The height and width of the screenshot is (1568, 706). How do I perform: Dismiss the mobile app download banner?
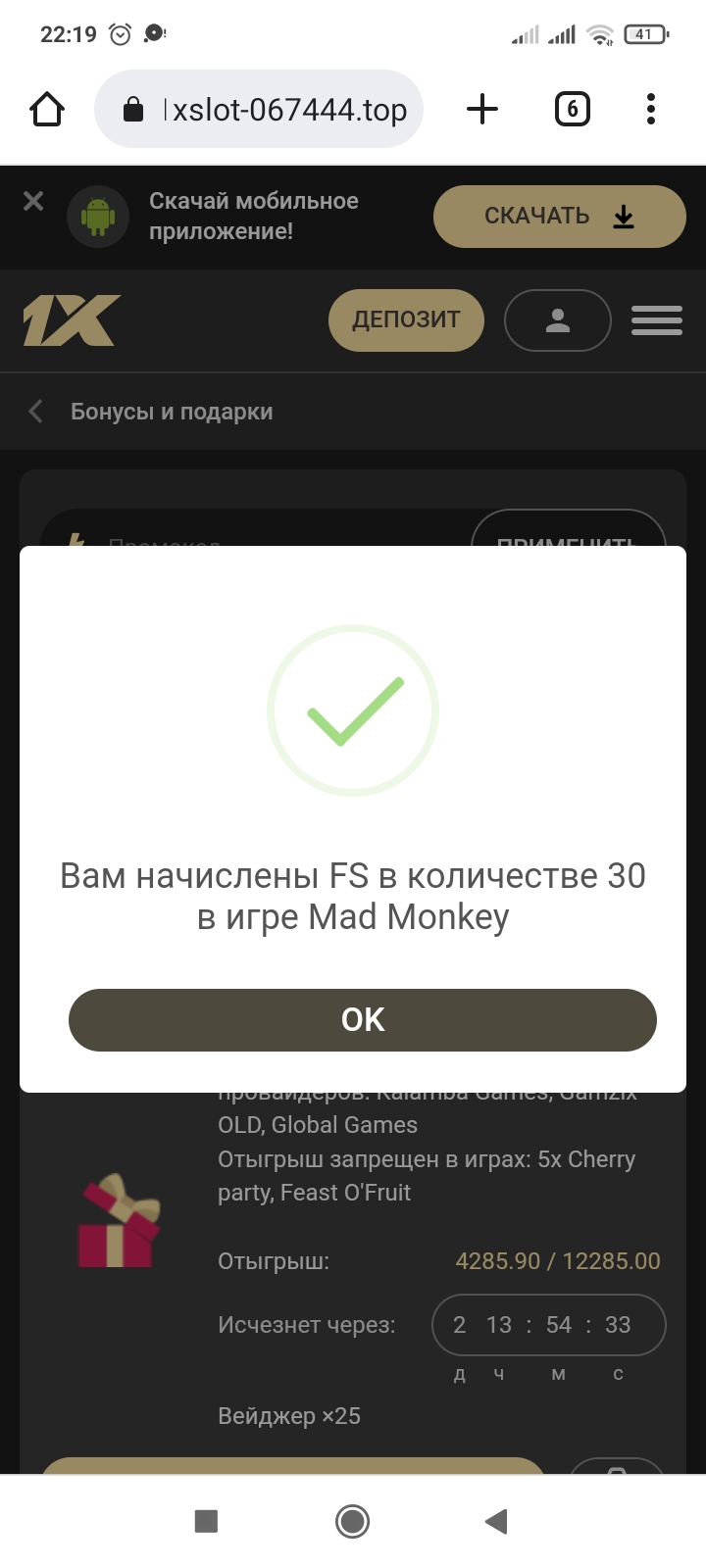click(33, 201)
